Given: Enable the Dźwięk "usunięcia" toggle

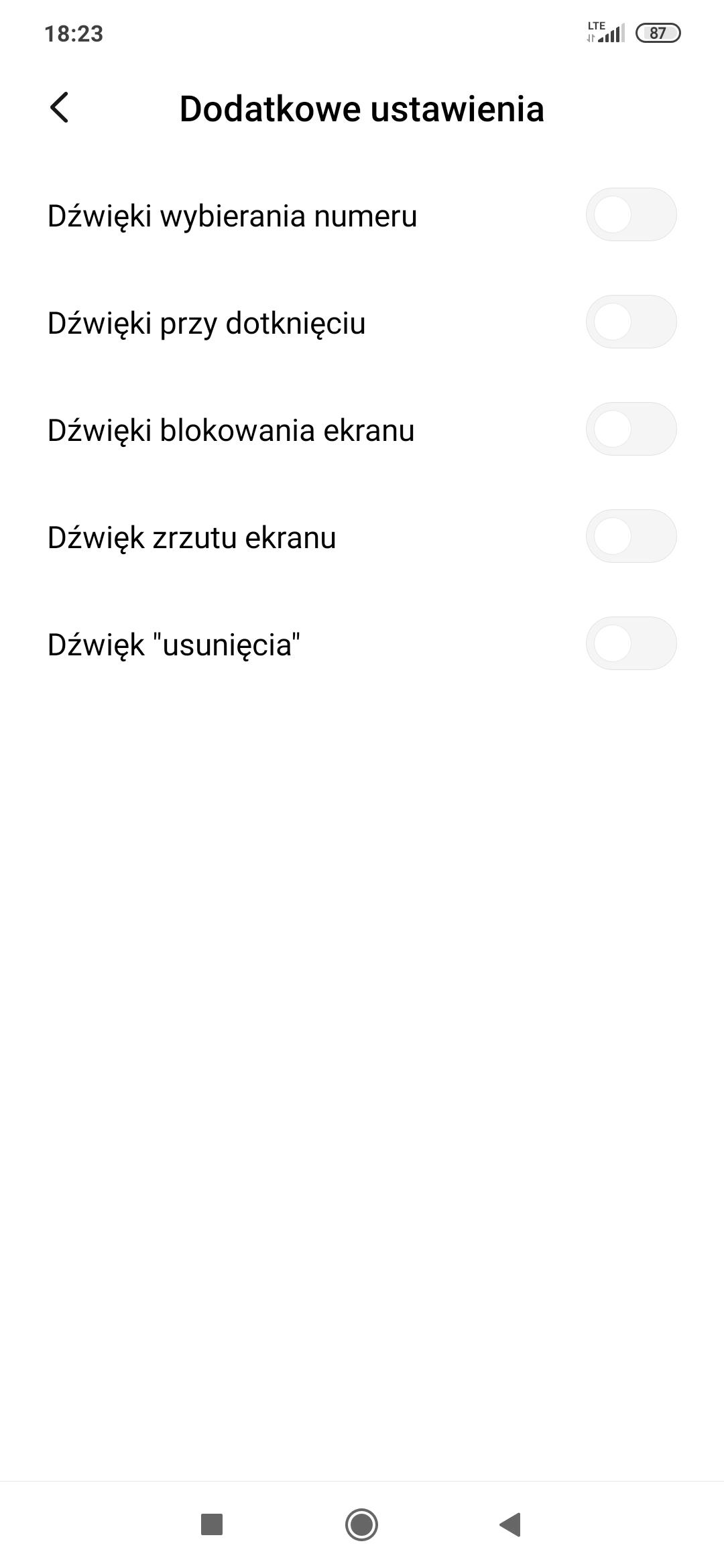Looking at the screenshot, I should point(631,644).
